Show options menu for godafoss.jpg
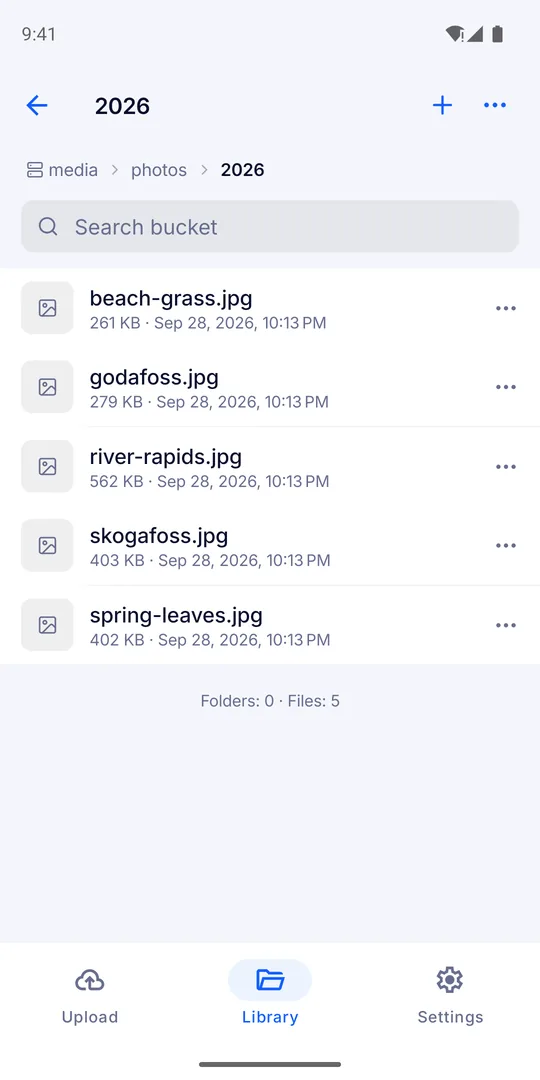This screenshot has height=1080, width=540. 506,387
